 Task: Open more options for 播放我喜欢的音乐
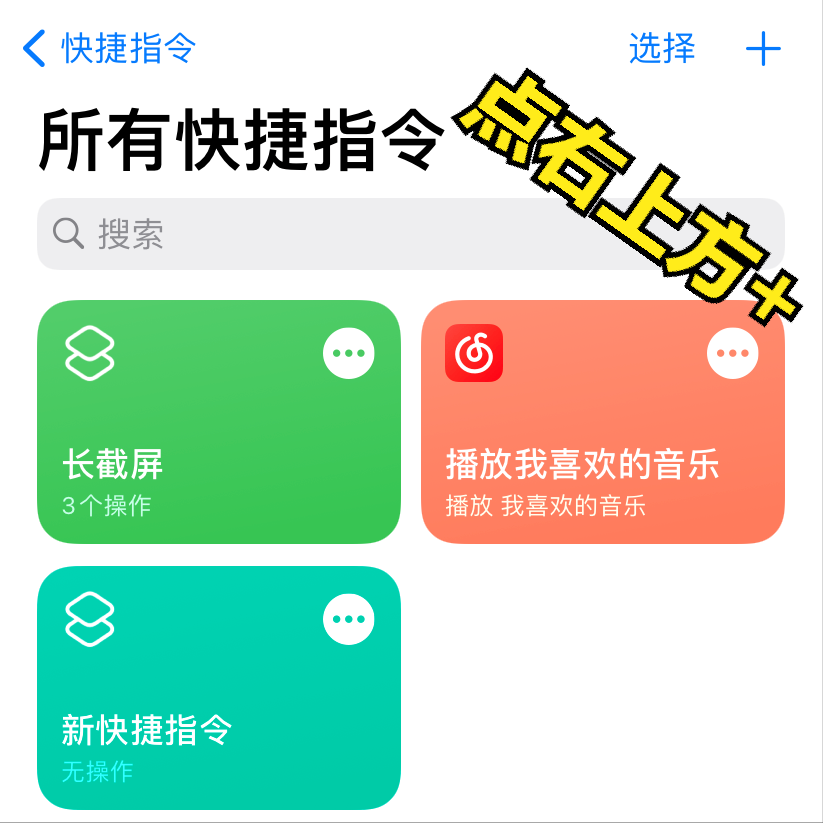(733, 353)
